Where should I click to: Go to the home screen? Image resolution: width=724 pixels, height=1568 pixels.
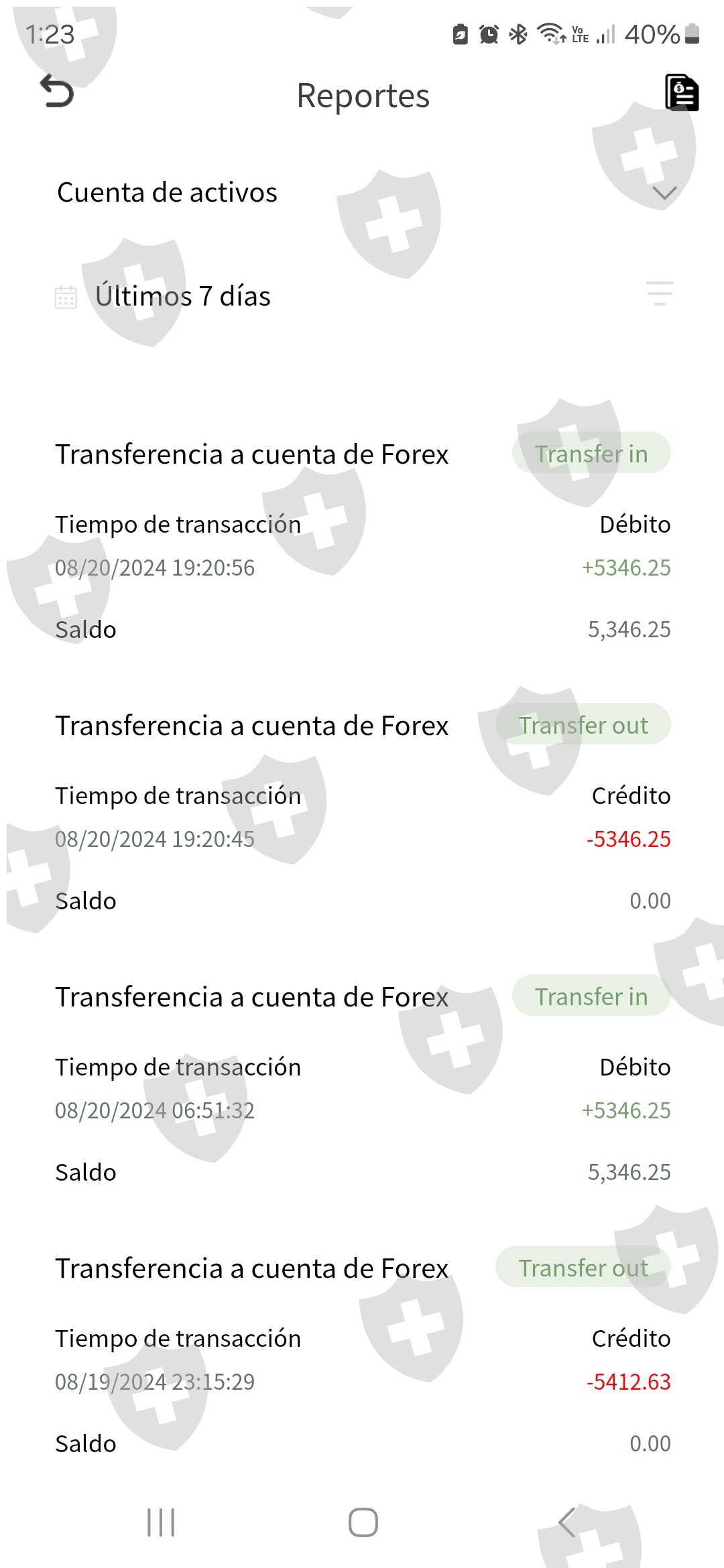click(x=363, y=1522)
